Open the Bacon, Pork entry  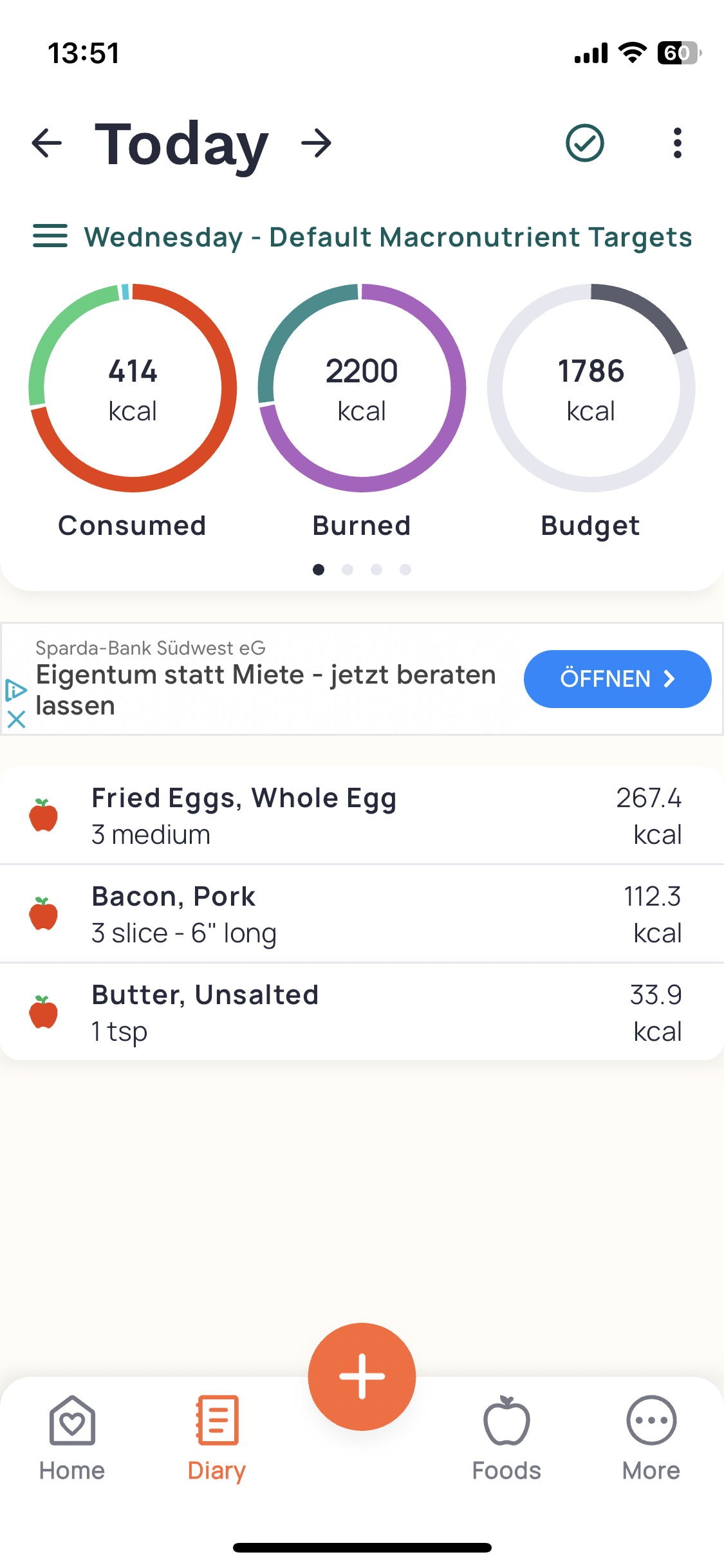point(362,914)
